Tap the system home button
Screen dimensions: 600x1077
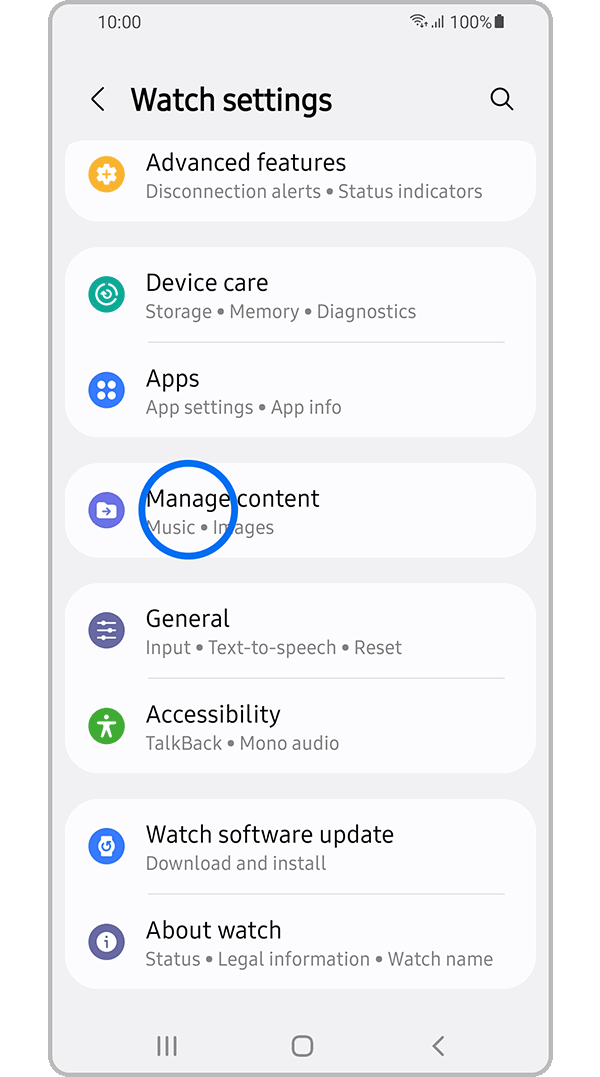point(301,1046)
